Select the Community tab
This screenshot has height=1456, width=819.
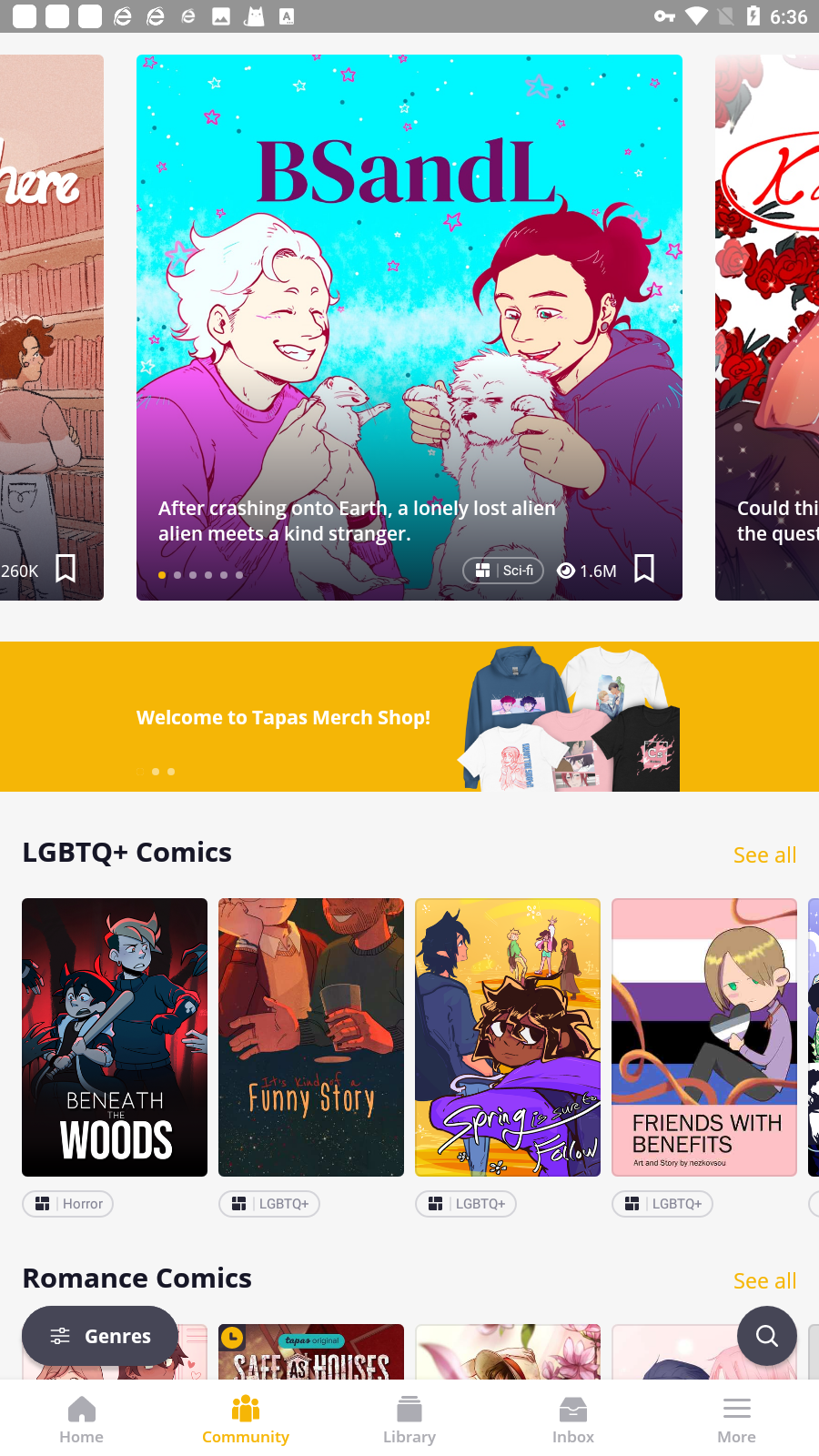tap(246, 1420)
